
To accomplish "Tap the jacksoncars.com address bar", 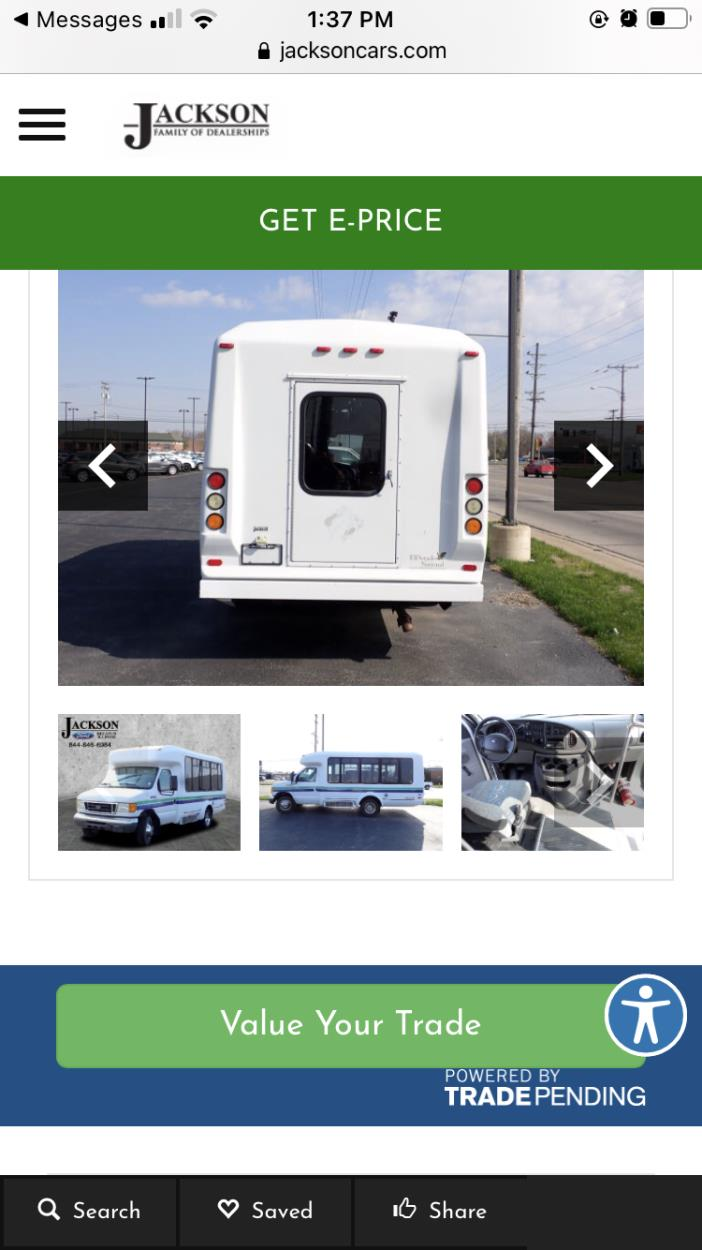I will pyautogui.click(x=351, y=50).
